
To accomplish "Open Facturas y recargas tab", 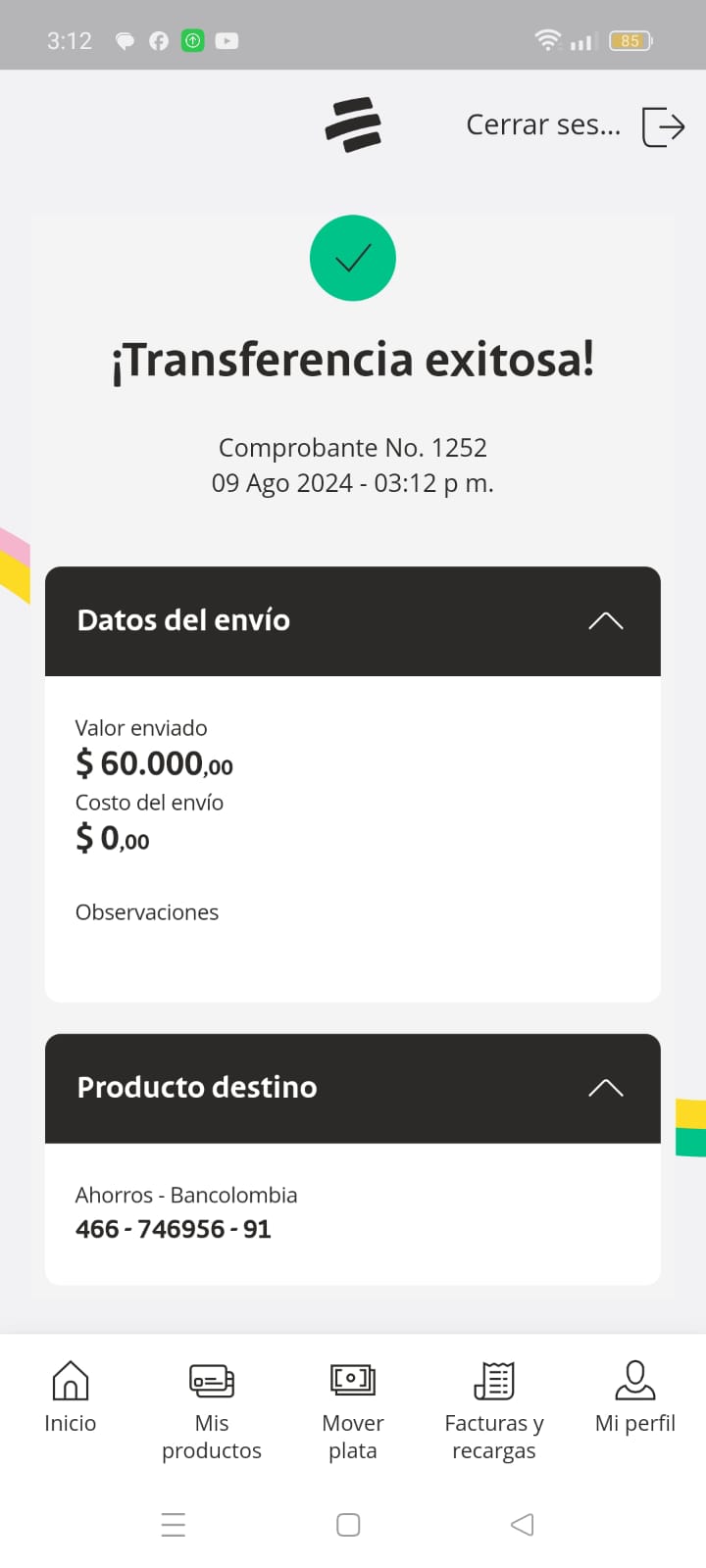I will pyautogui.click(x=494, y=1409).
